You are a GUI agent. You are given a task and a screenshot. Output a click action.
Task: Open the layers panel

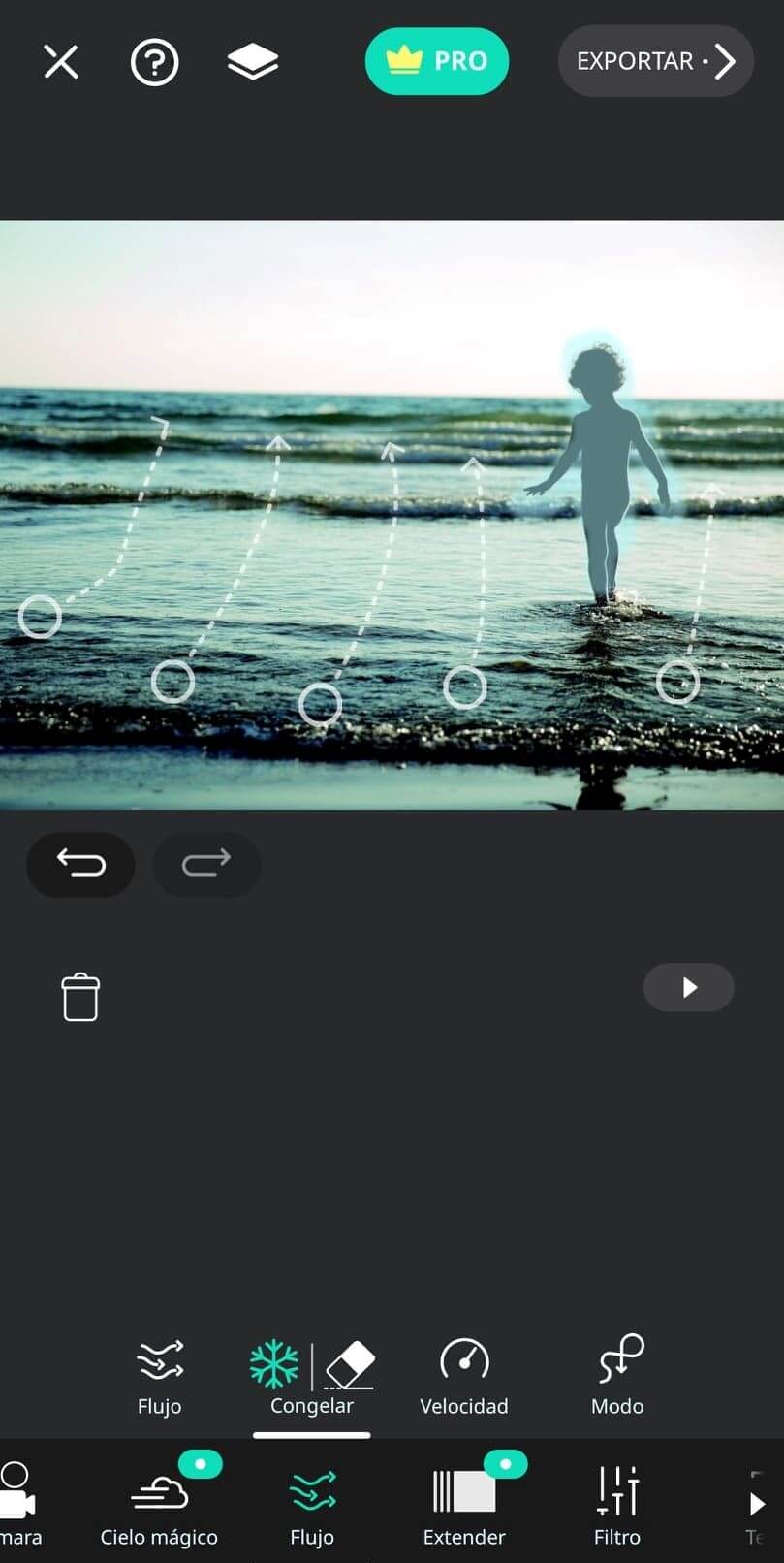[x=253, y=63]
